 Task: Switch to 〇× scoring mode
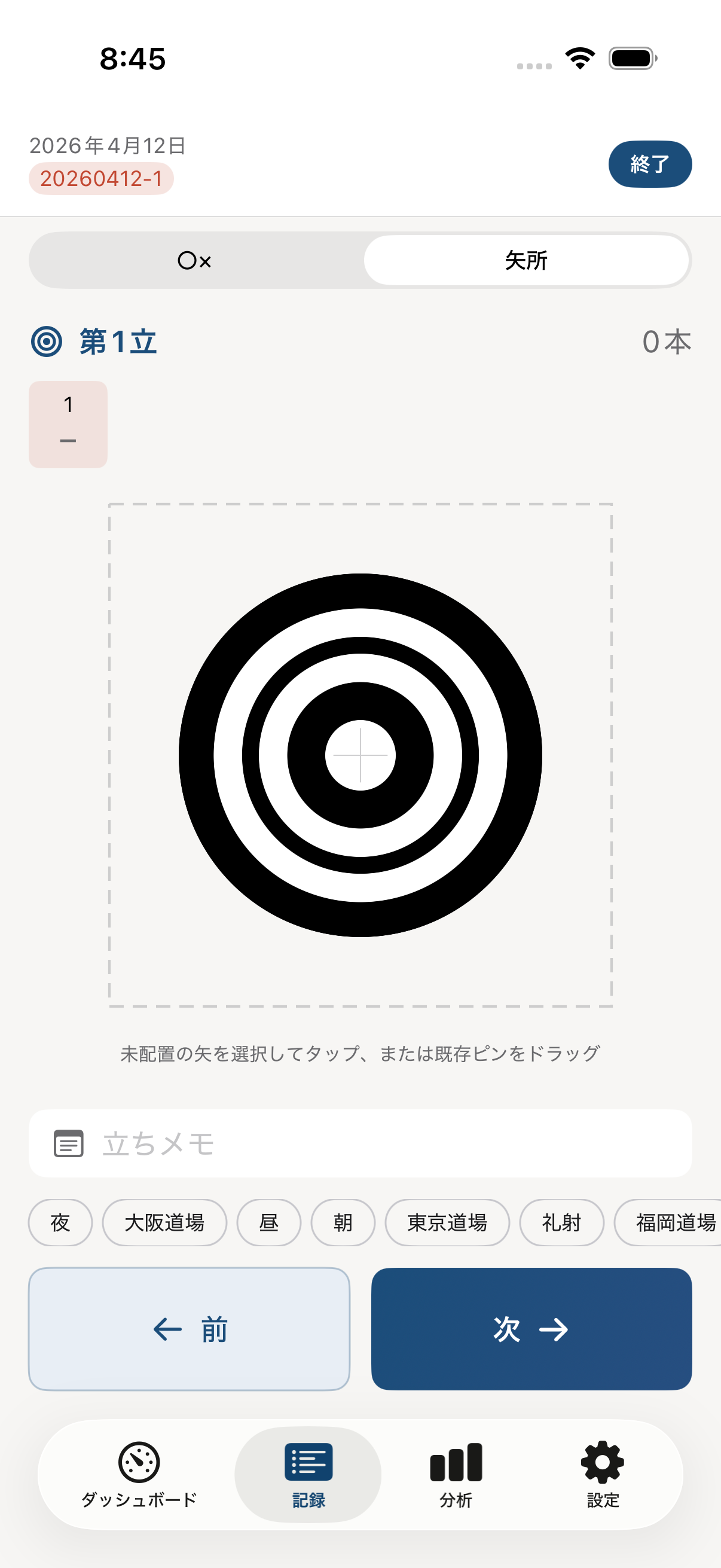coord(196,260)
